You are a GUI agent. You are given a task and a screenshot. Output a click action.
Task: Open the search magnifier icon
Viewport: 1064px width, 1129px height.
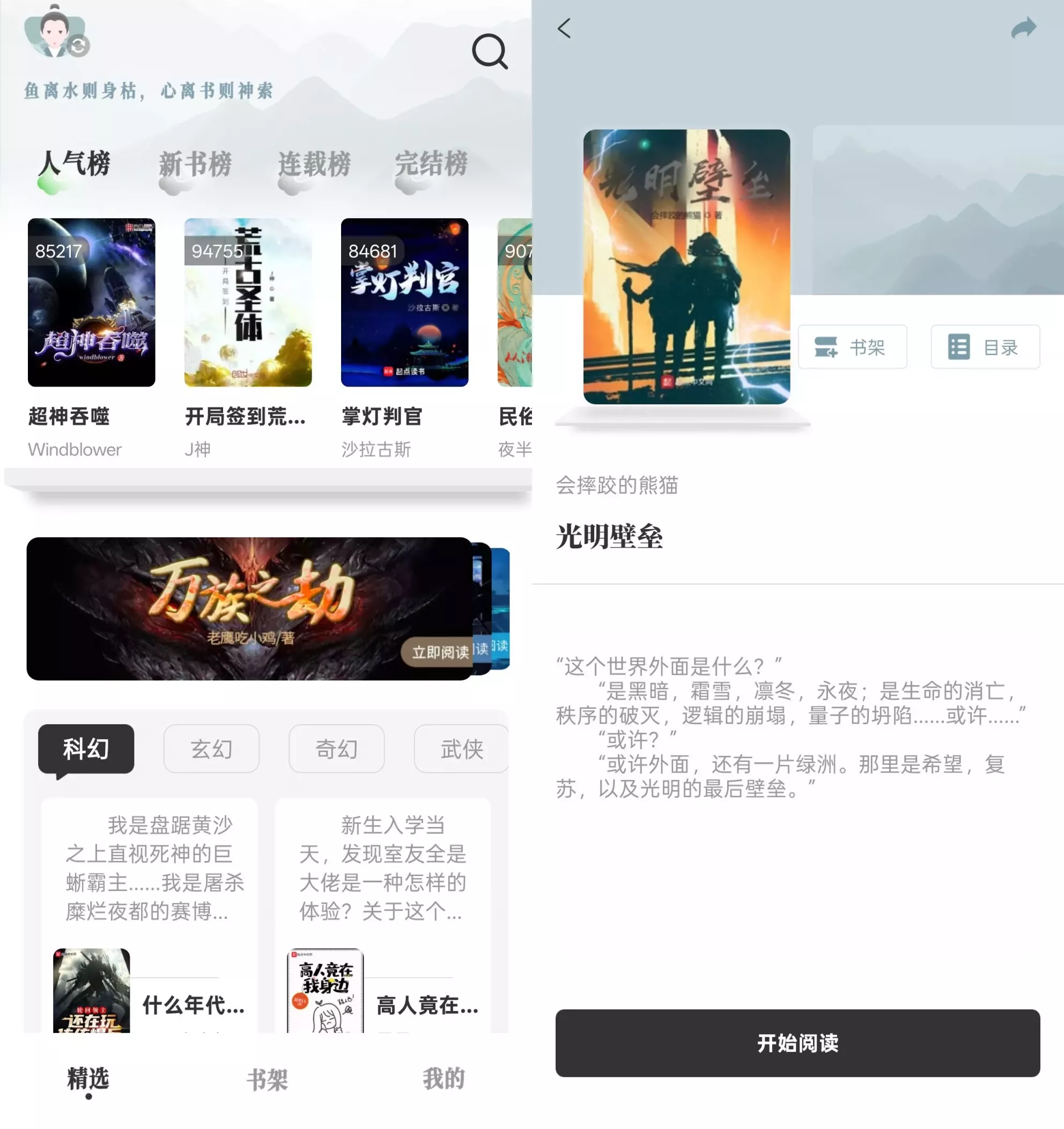point(489,51)
